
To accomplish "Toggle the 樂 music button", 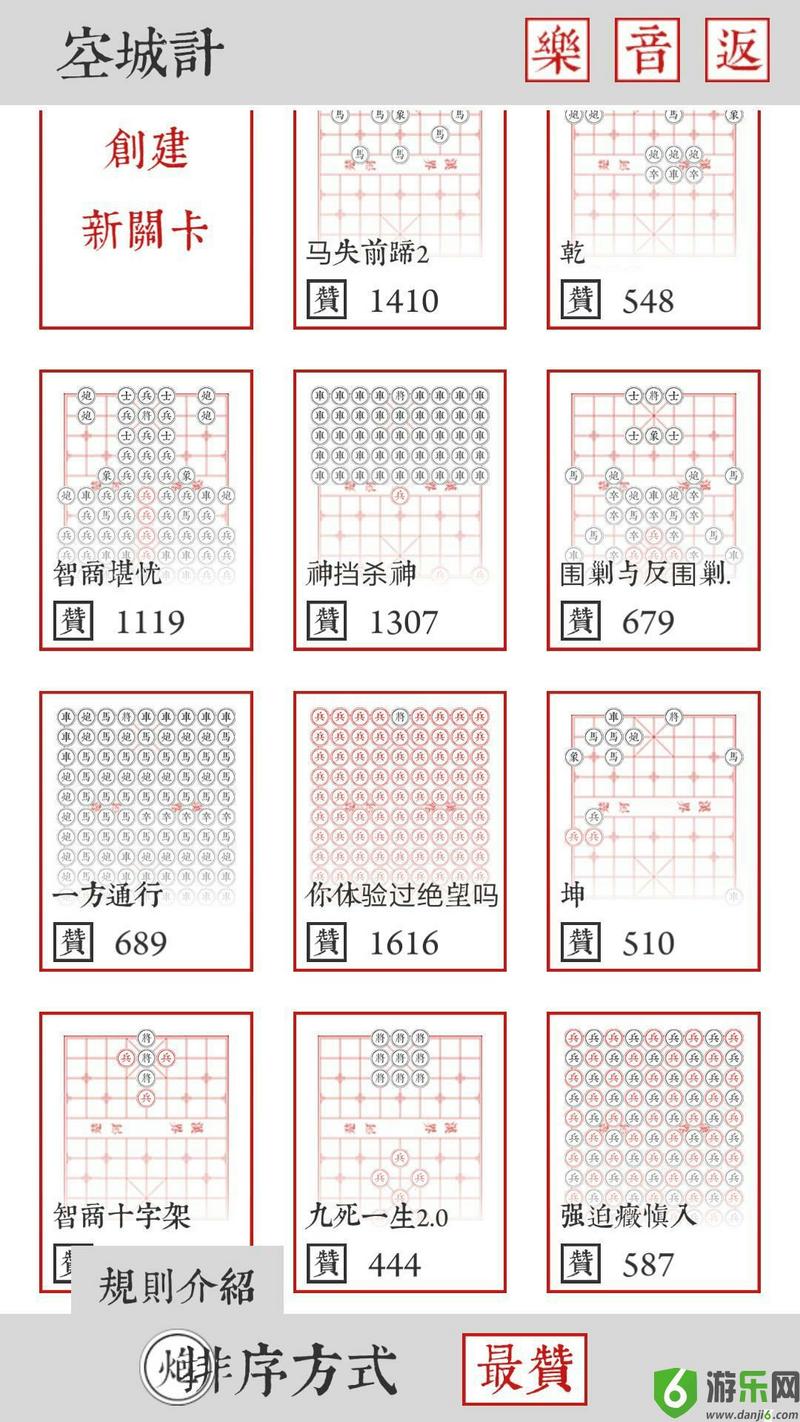I will pyautogui.click(x=556, y=50).
